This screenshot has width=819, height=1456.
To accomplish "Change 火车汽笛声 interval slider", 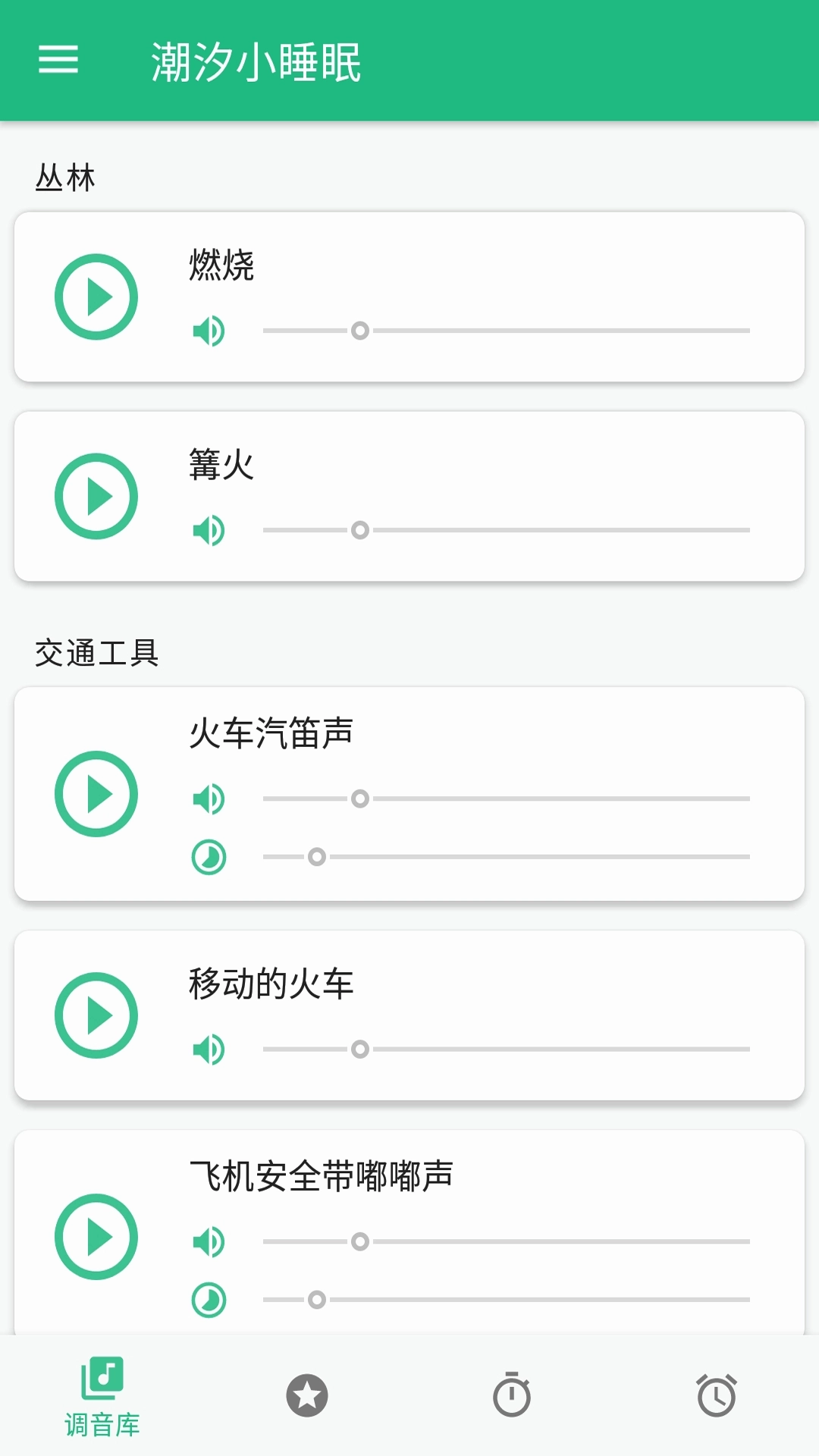I will 317,857.
